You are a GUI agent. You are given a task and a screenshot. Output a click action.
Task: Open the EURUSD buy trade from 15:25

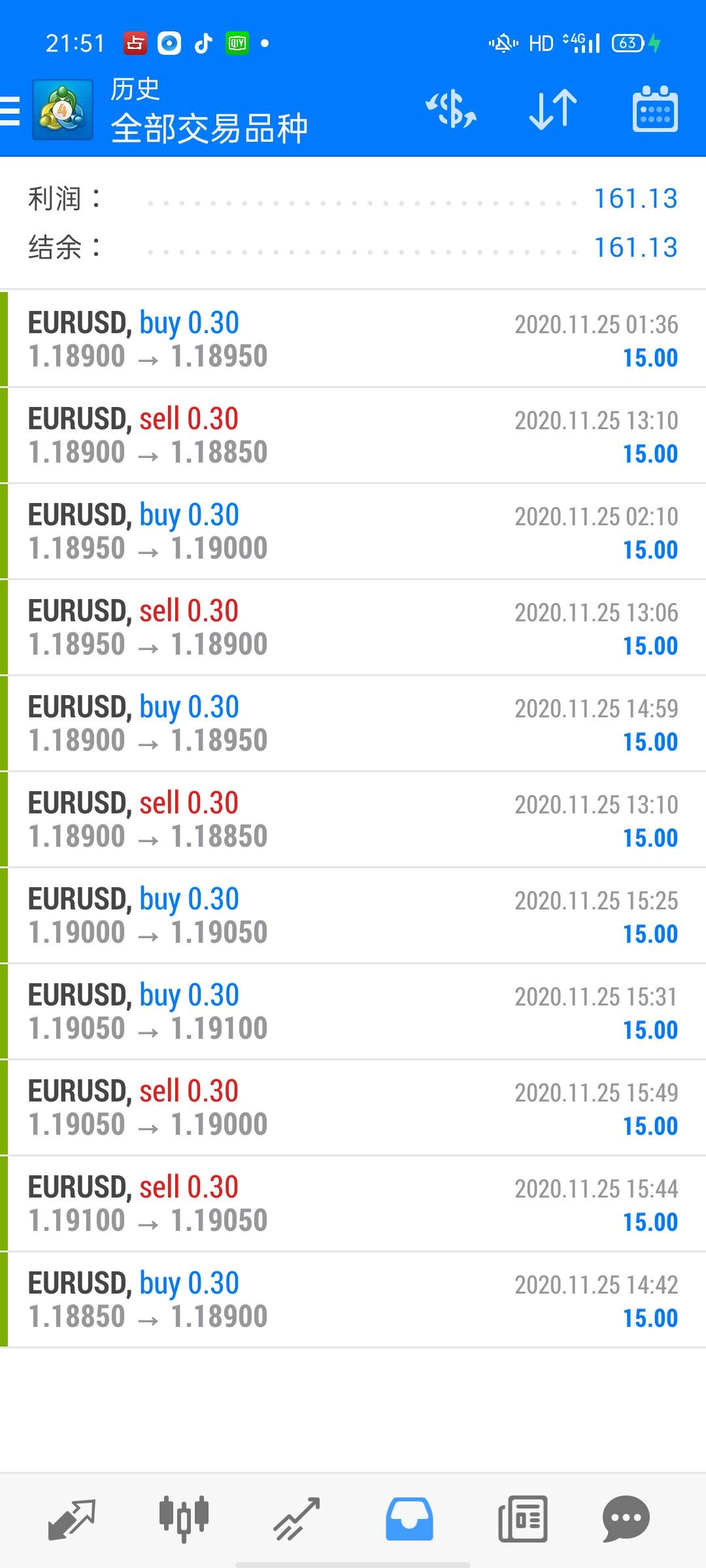(353, 916)
